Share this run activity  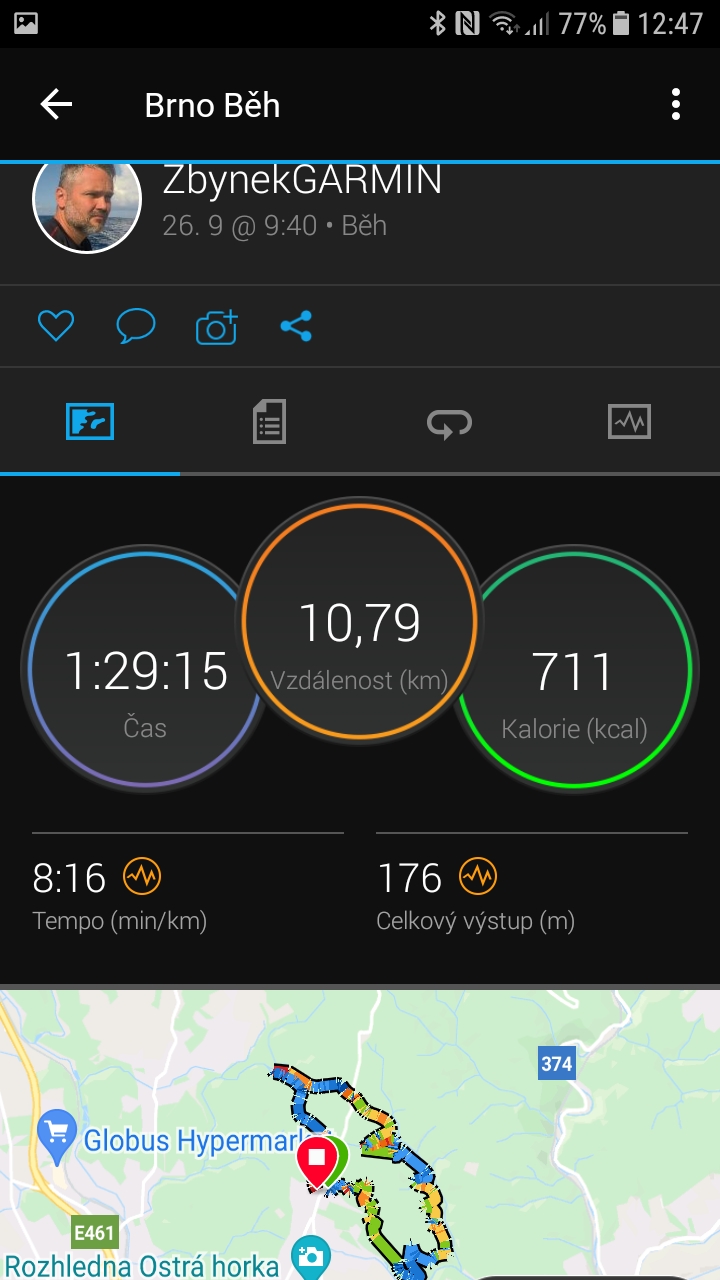296,326
